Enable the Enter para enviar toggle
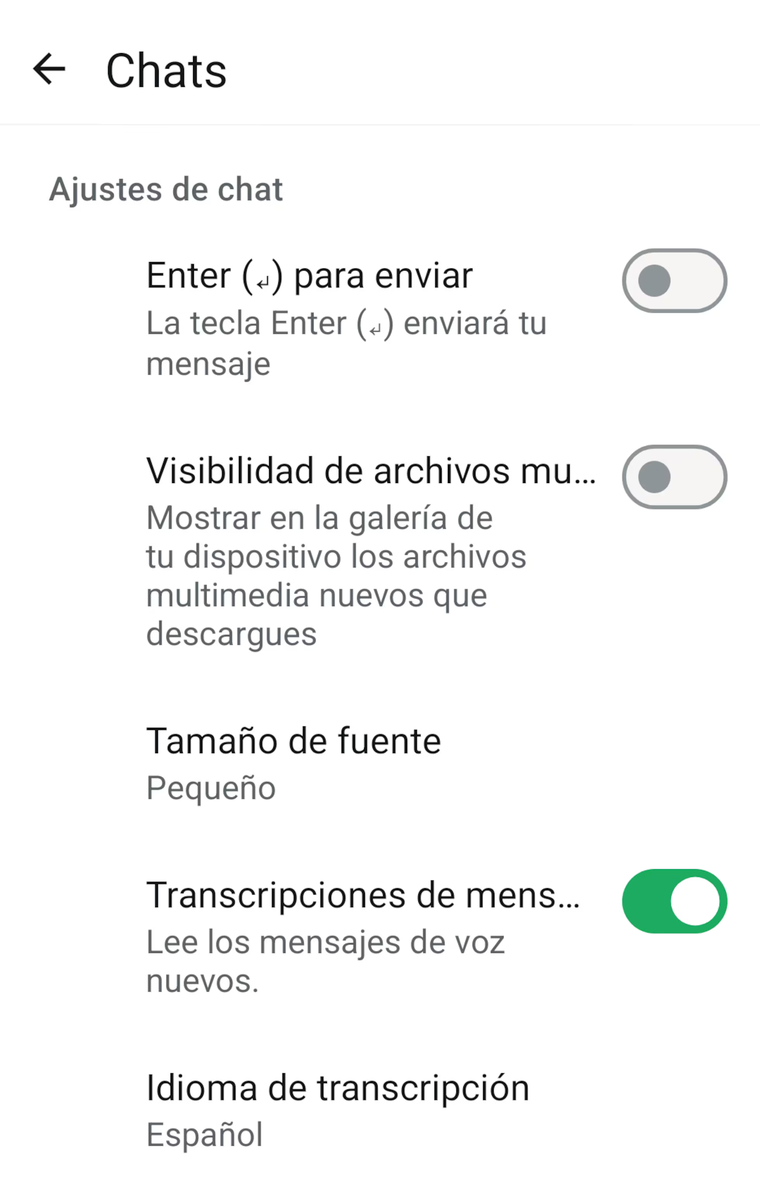The width and height of the screenshot is (760, 1196). pos(674,281)
